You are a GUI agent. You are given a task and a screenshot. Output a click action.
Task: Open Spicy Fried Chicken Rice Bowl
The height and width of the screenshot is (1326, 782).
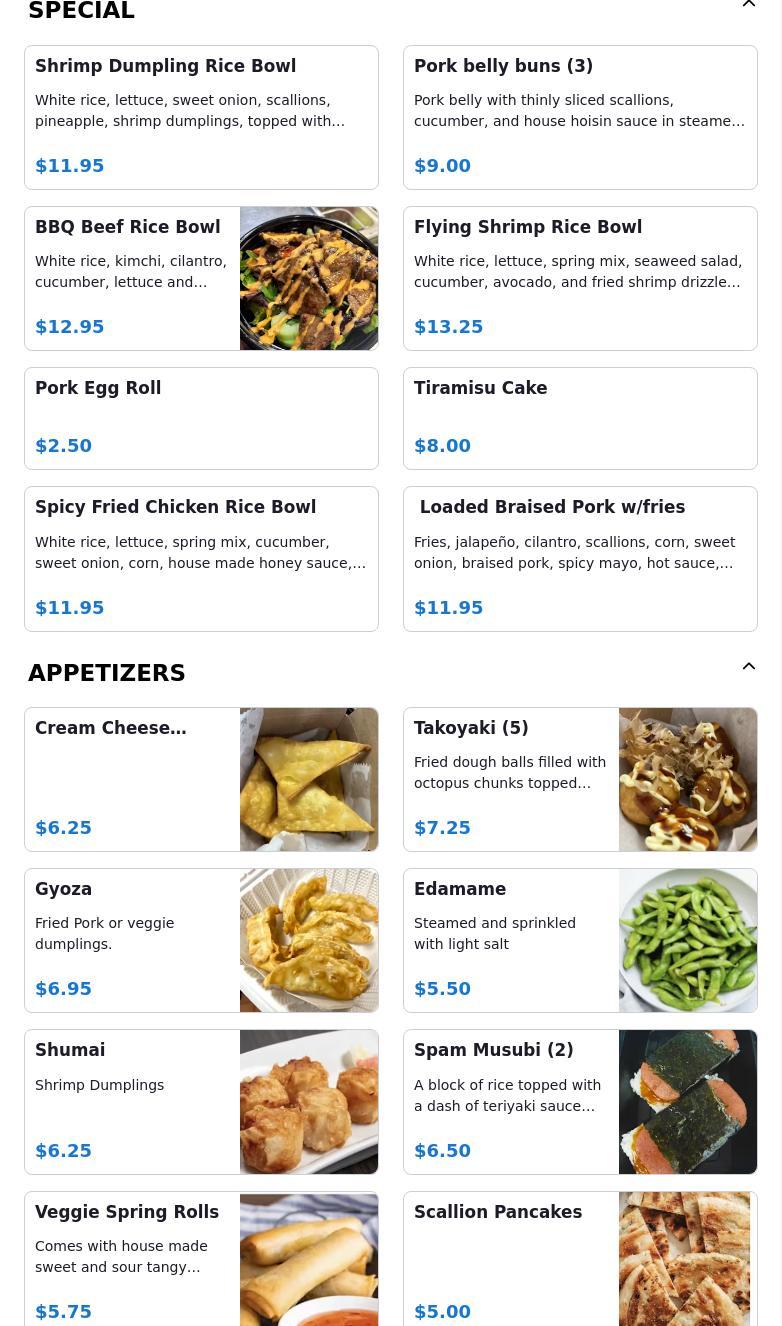(201, 559)
